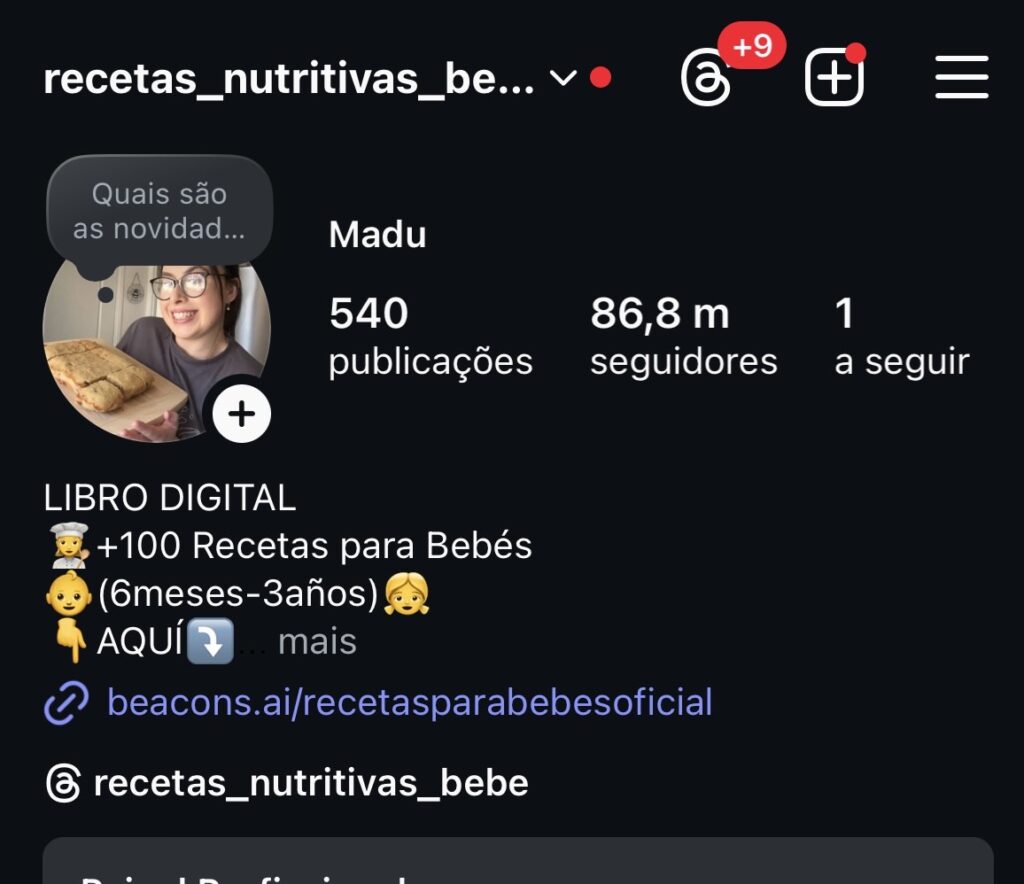Open the account switcher dropdown

pos(564,78)
